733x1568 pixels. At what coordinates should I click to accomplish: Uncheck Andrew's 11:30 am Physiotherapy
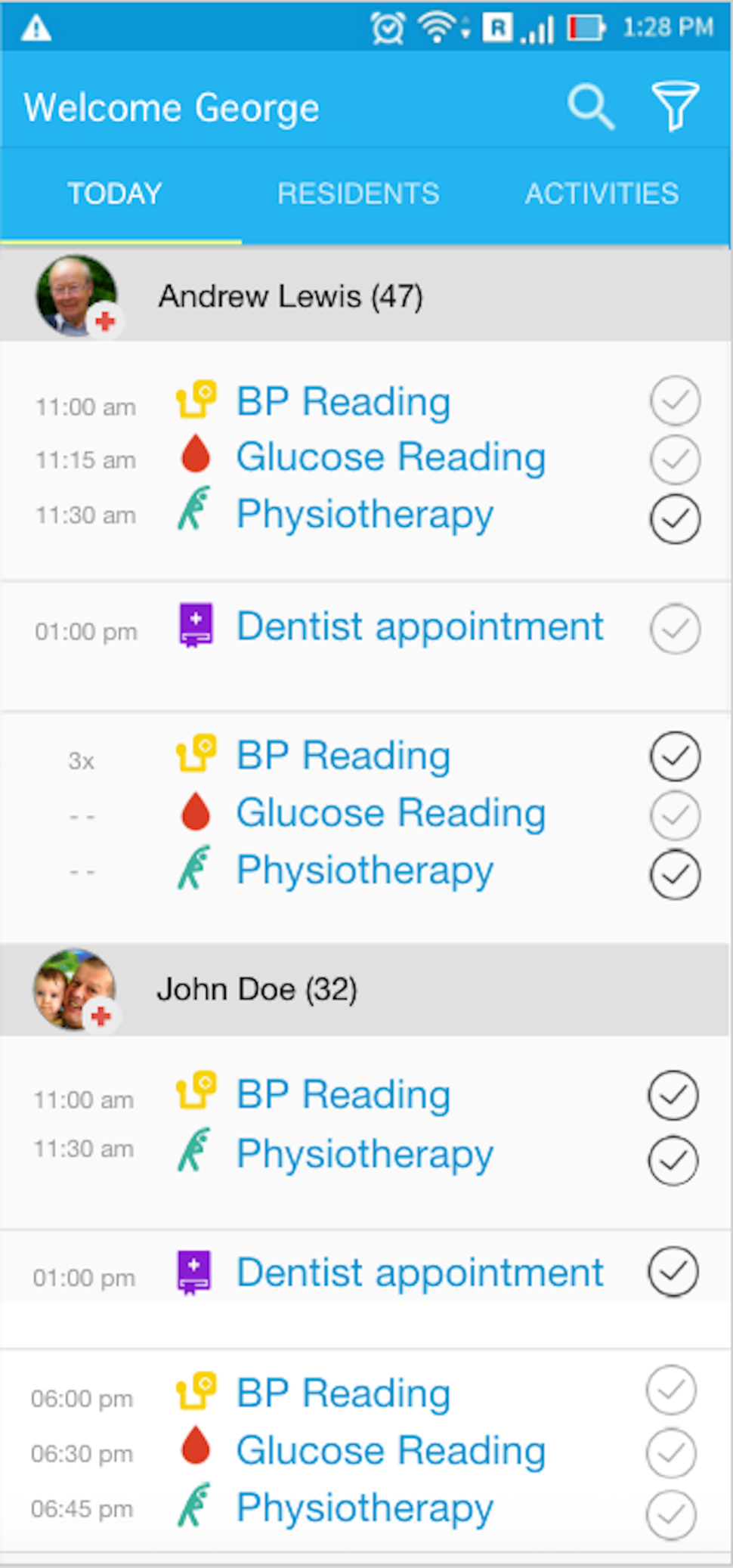pos(675,518)
